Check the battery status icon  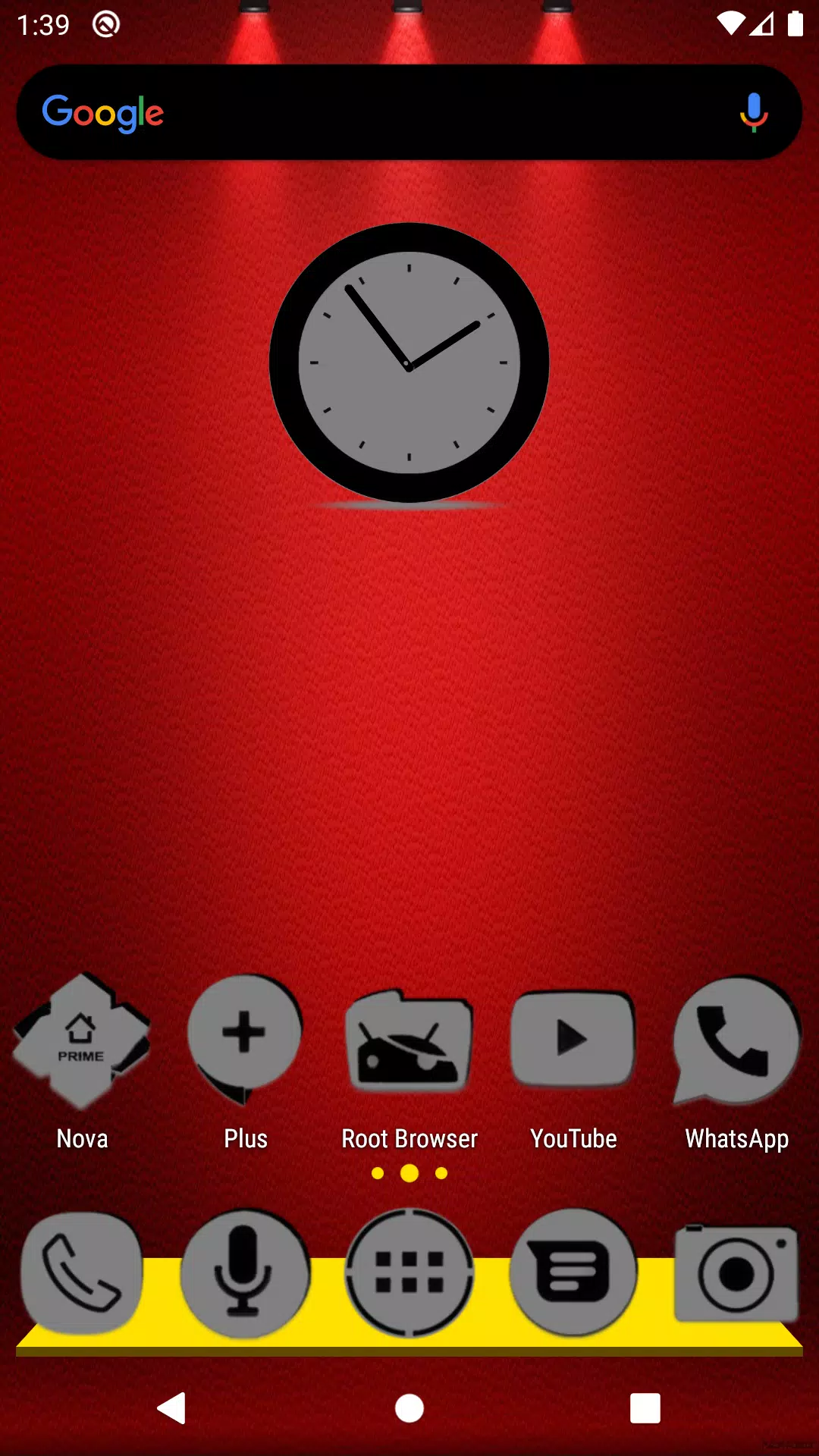[x=795, y=23]
